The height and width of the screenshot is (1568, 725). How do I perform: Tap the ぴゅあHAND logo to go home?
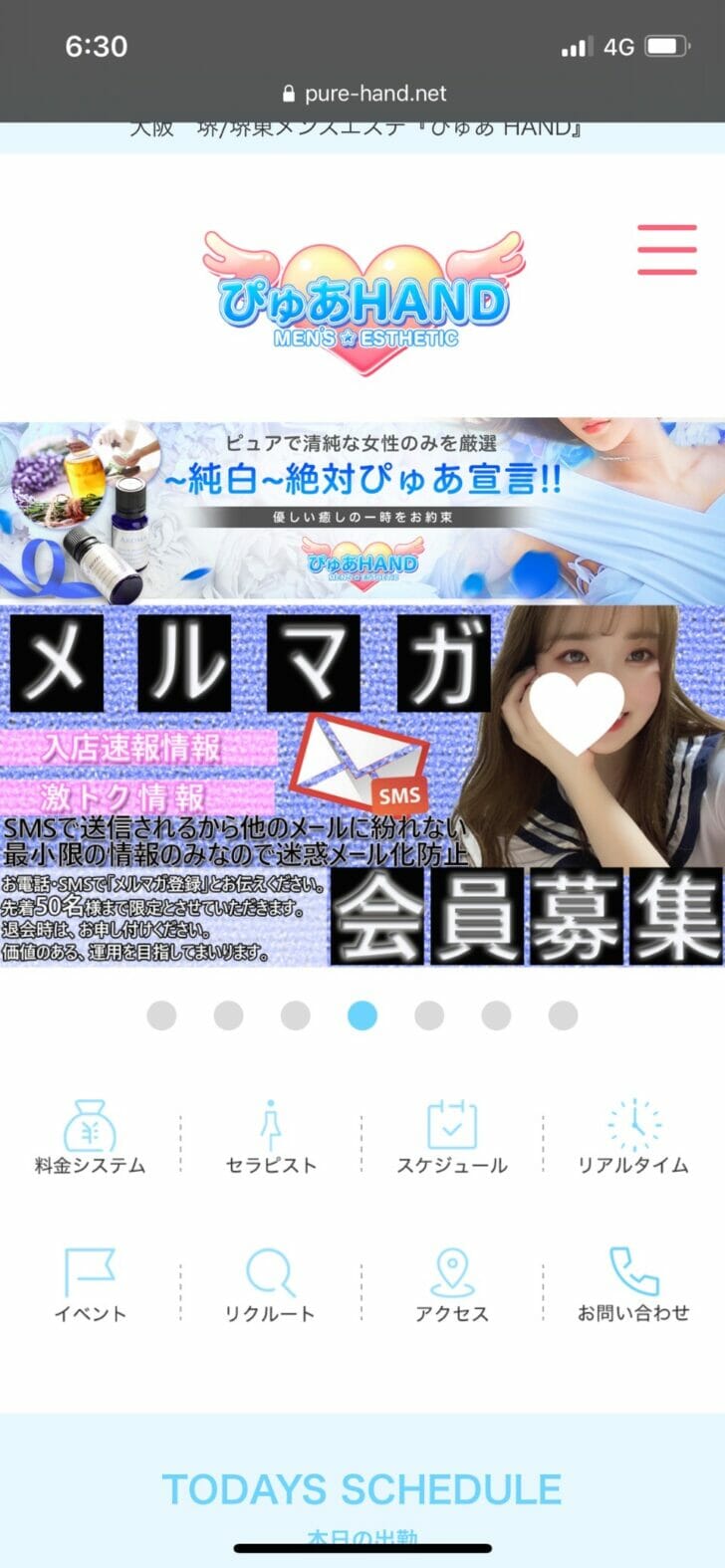[x=362, y=300]
